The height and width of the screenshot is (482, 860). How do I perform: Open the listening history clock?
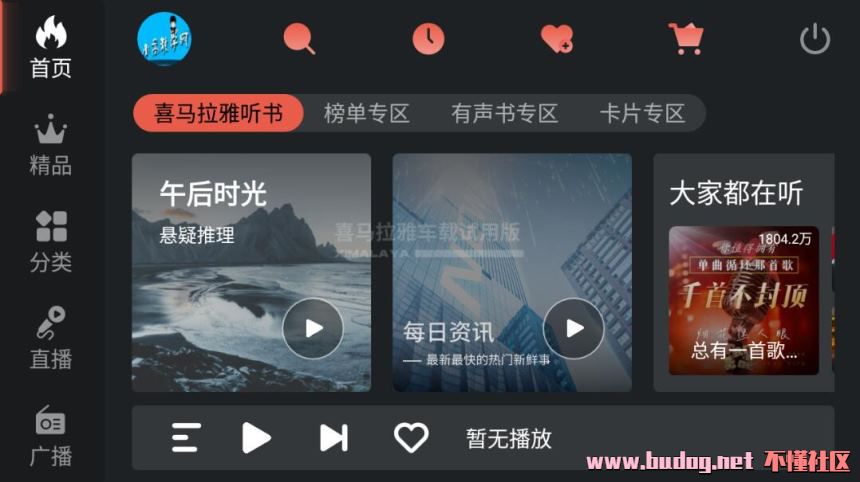click(428, 39)
